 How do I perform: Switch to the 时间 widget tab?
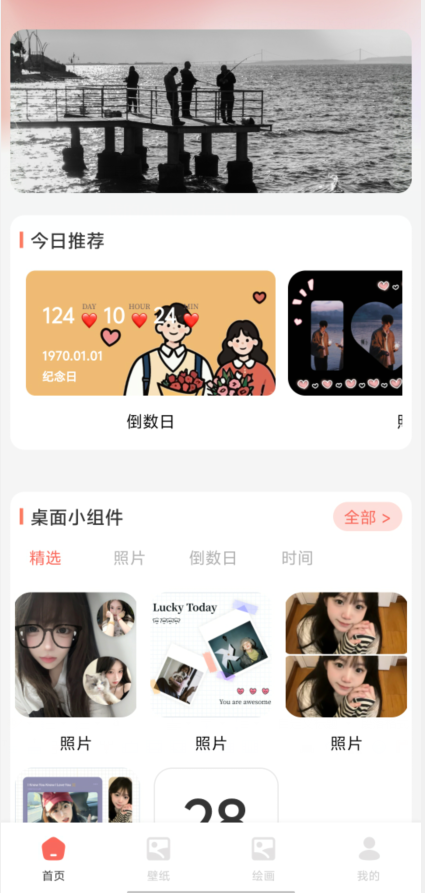tap(297, 558)
